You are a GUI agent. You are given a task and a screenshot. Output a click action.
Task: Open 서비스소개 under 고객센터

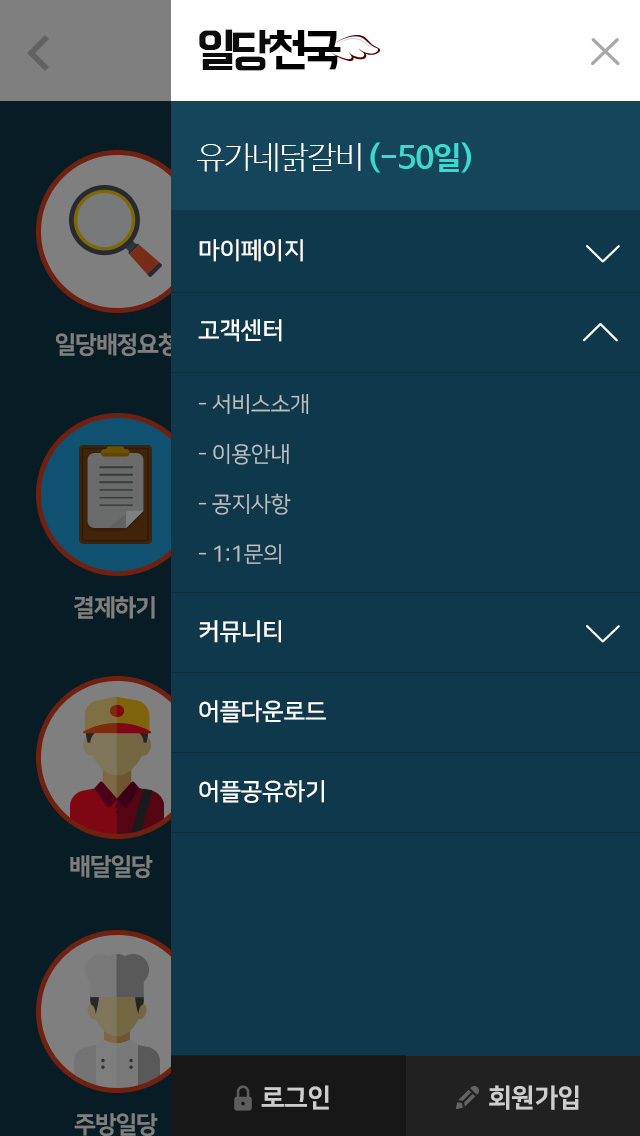pyautogui.click(x=254, y=404)
